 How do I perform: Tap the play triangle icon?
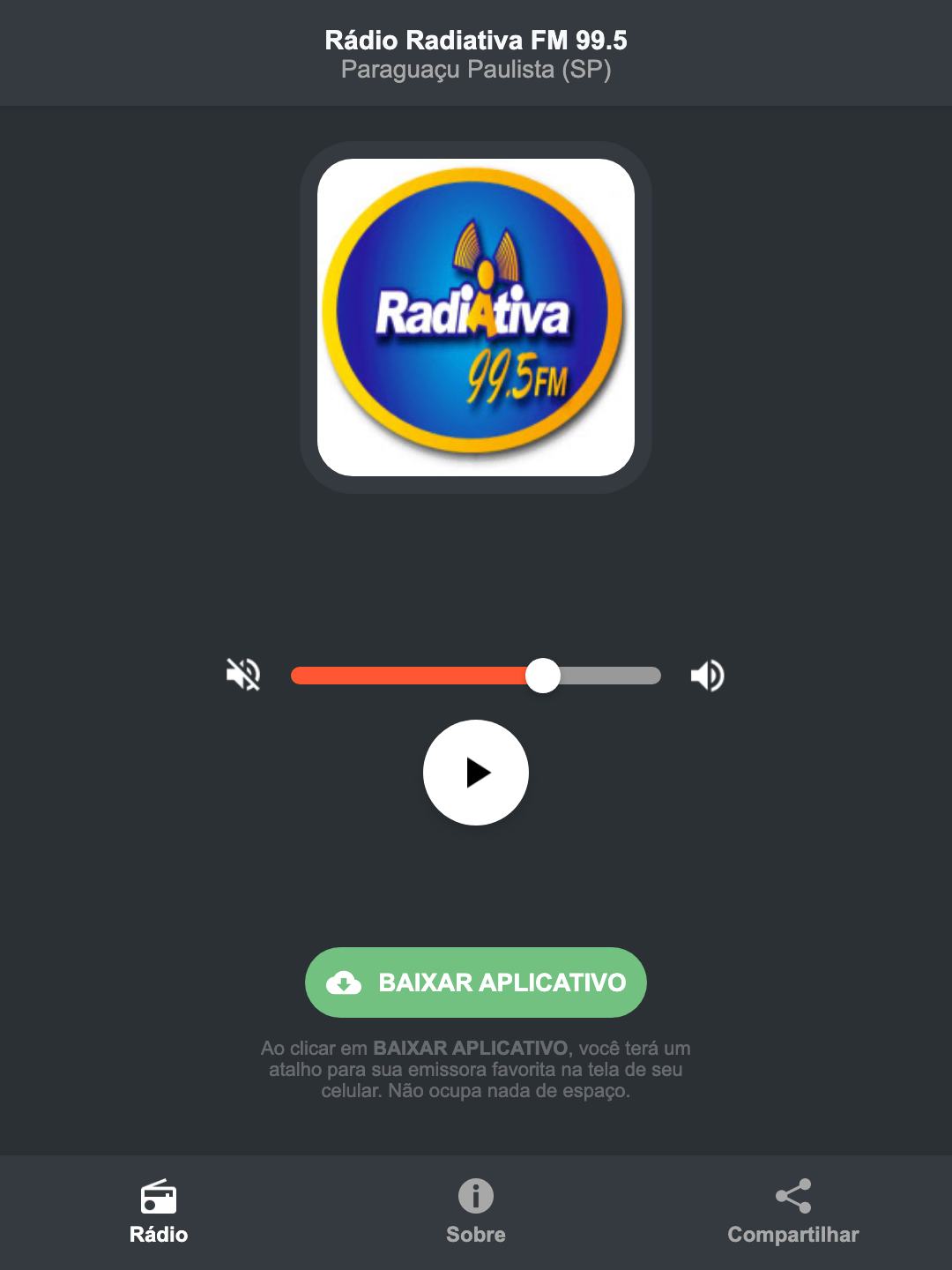[479, 773]
